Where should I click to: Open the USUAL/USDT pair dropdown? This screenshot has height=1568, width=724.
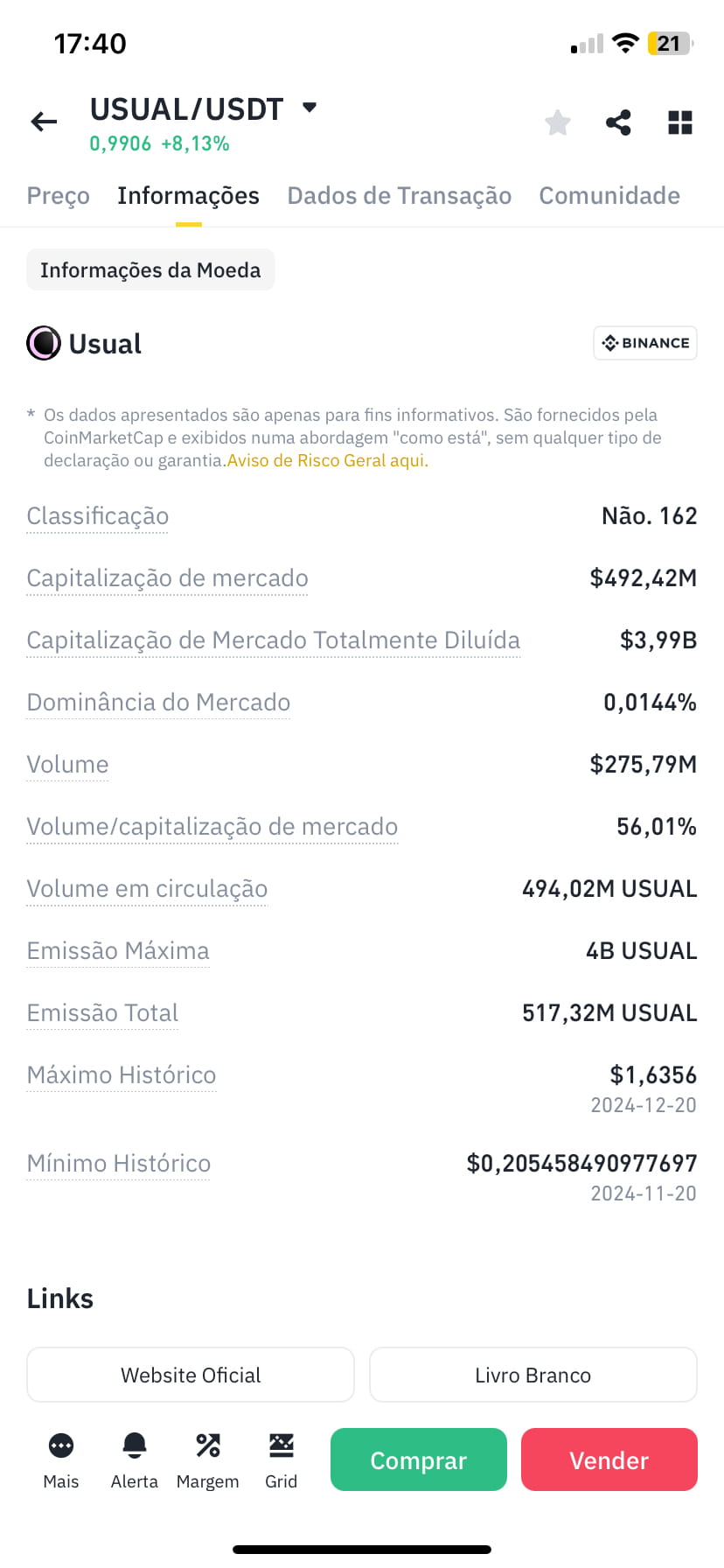(x=309, y=108)
